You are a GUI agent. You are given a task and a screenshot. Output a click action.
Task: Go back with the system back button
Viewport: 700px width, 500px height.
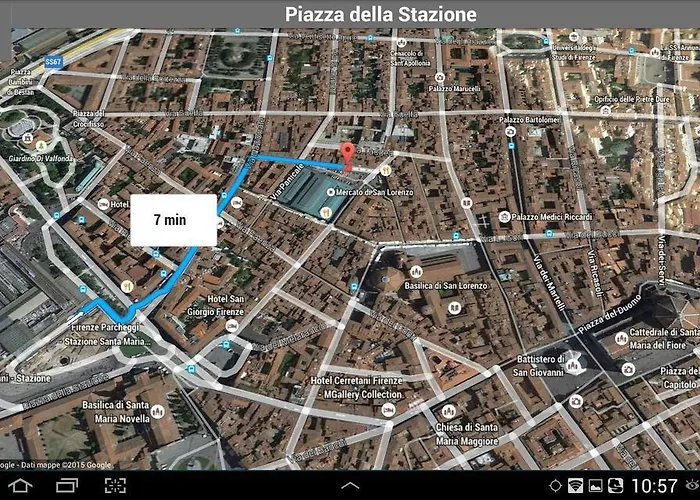click(x=20, y=485)
